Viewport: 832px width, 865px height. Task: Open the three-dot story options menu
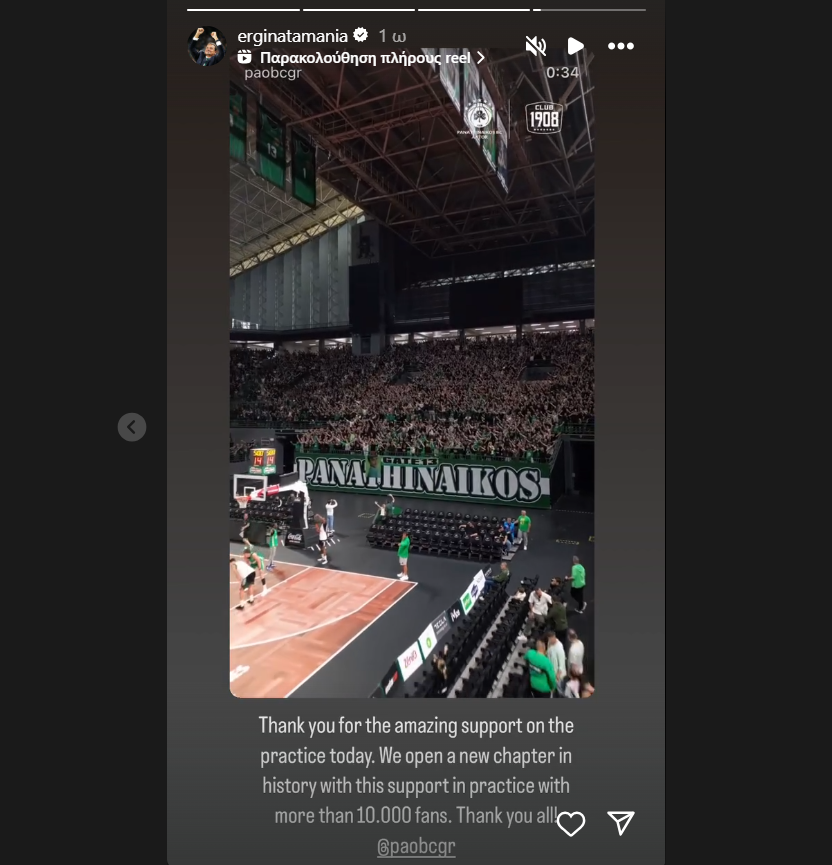621,46
